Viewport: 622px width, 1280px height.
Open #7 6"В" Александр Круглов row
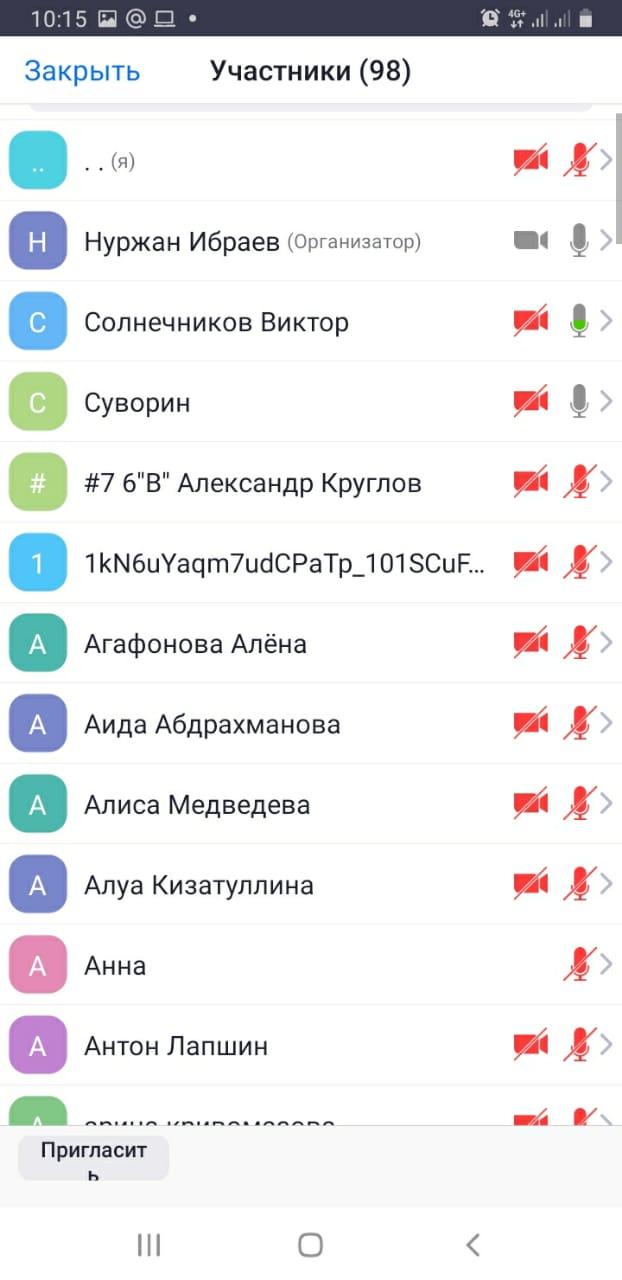pyautogui.click(x=311, y=483)
